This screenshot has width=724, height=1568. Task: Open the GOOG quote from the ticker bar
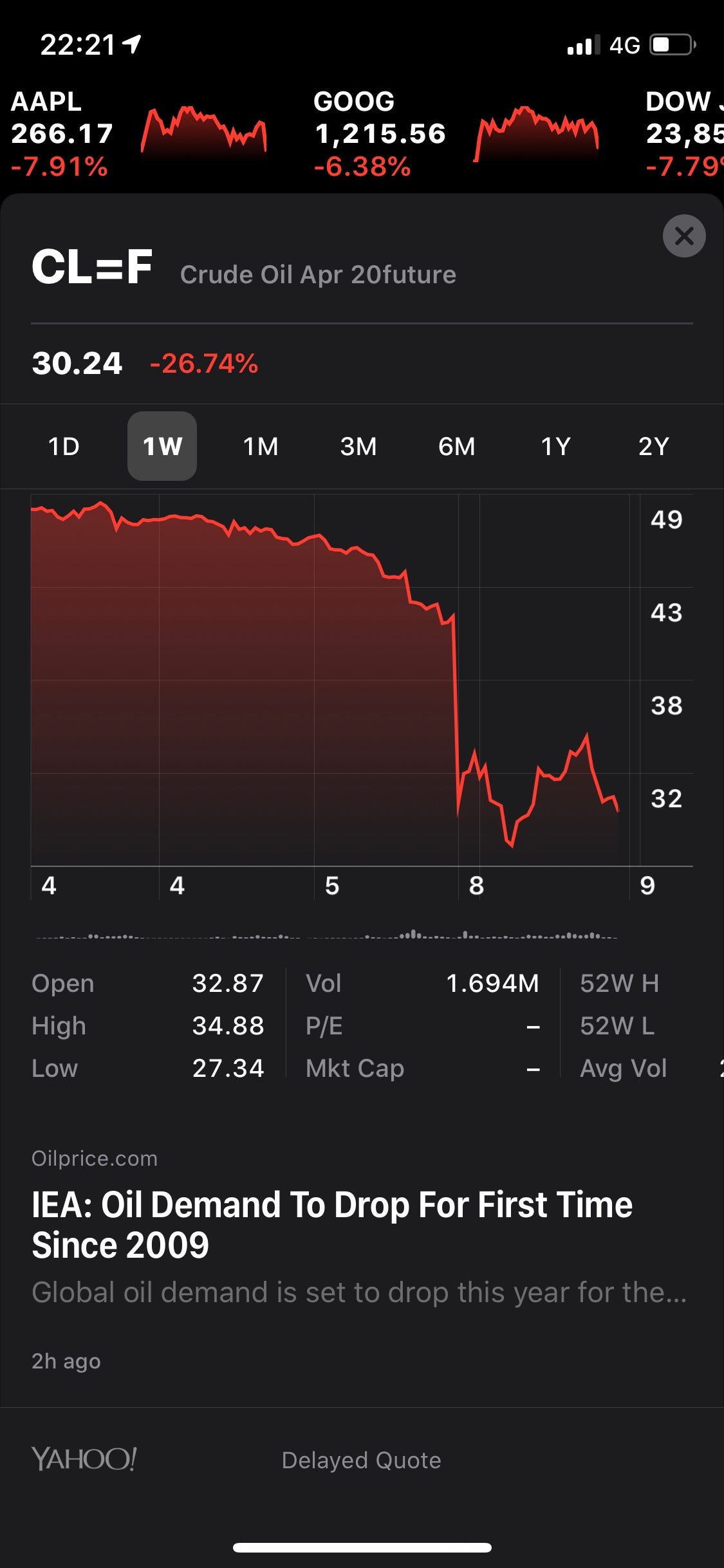click(380, 132)
